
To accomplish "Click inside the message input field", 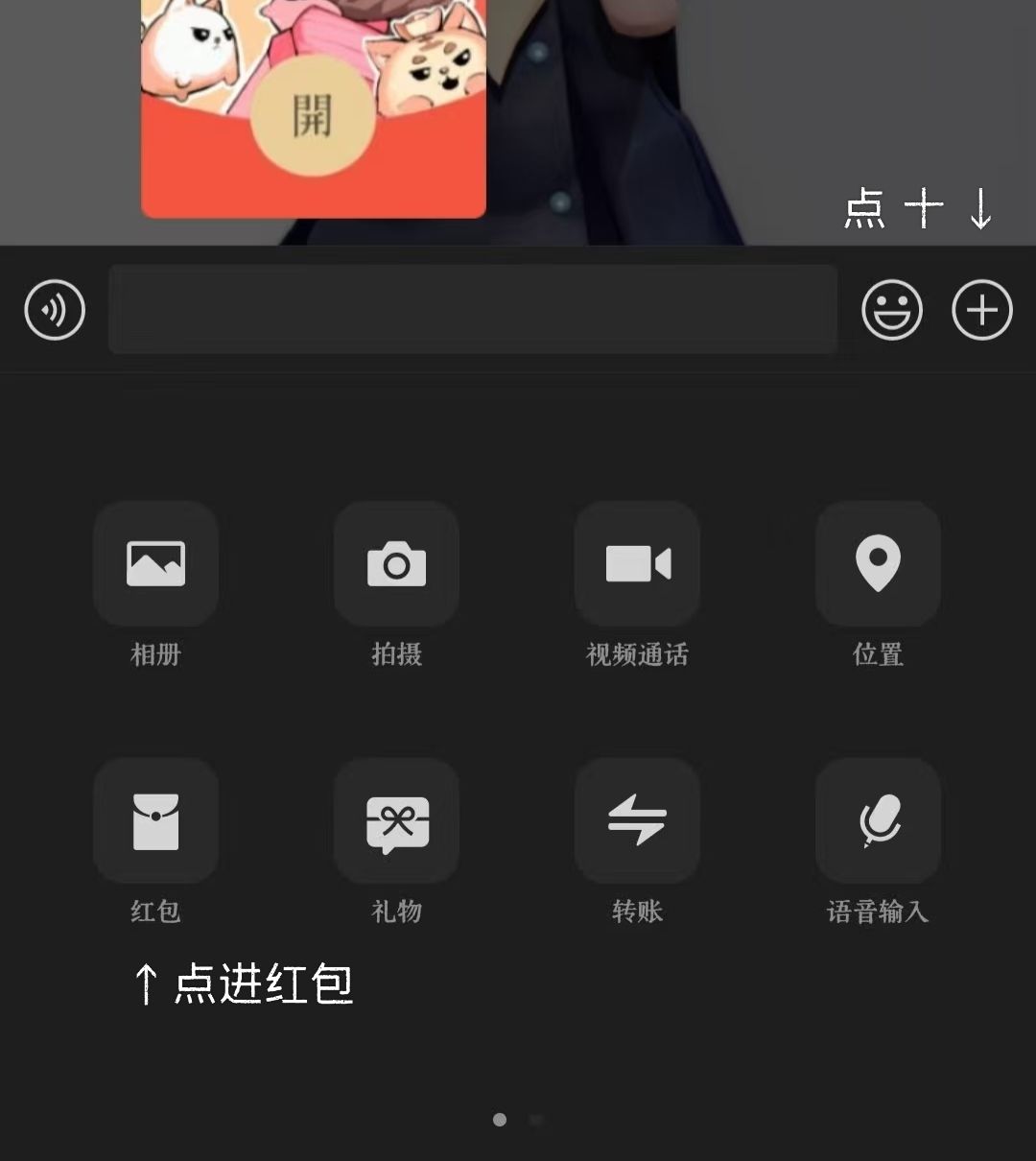I will 472,309.
